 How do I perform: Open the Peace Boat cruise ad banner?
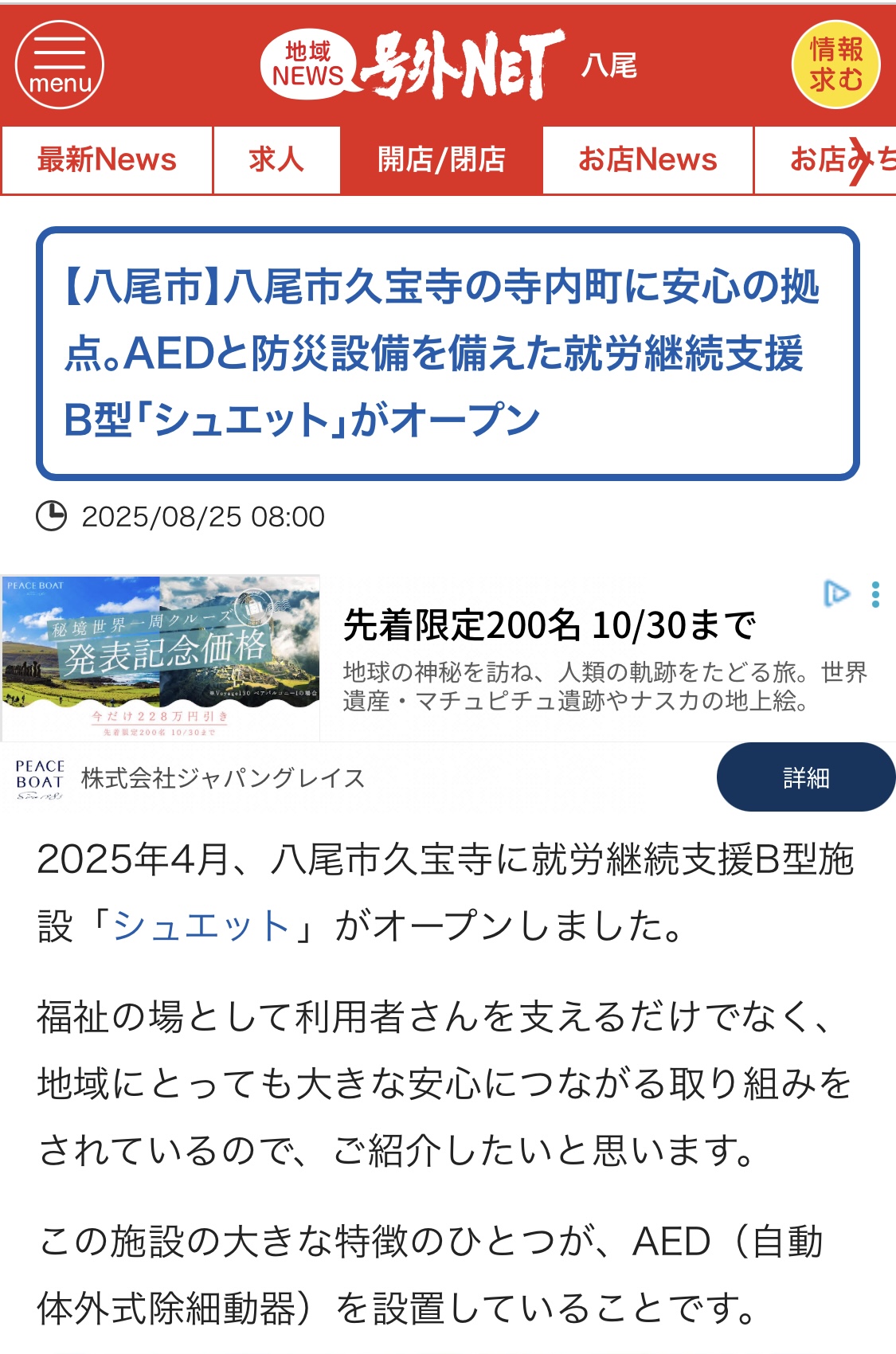click(x=160, y=658)
